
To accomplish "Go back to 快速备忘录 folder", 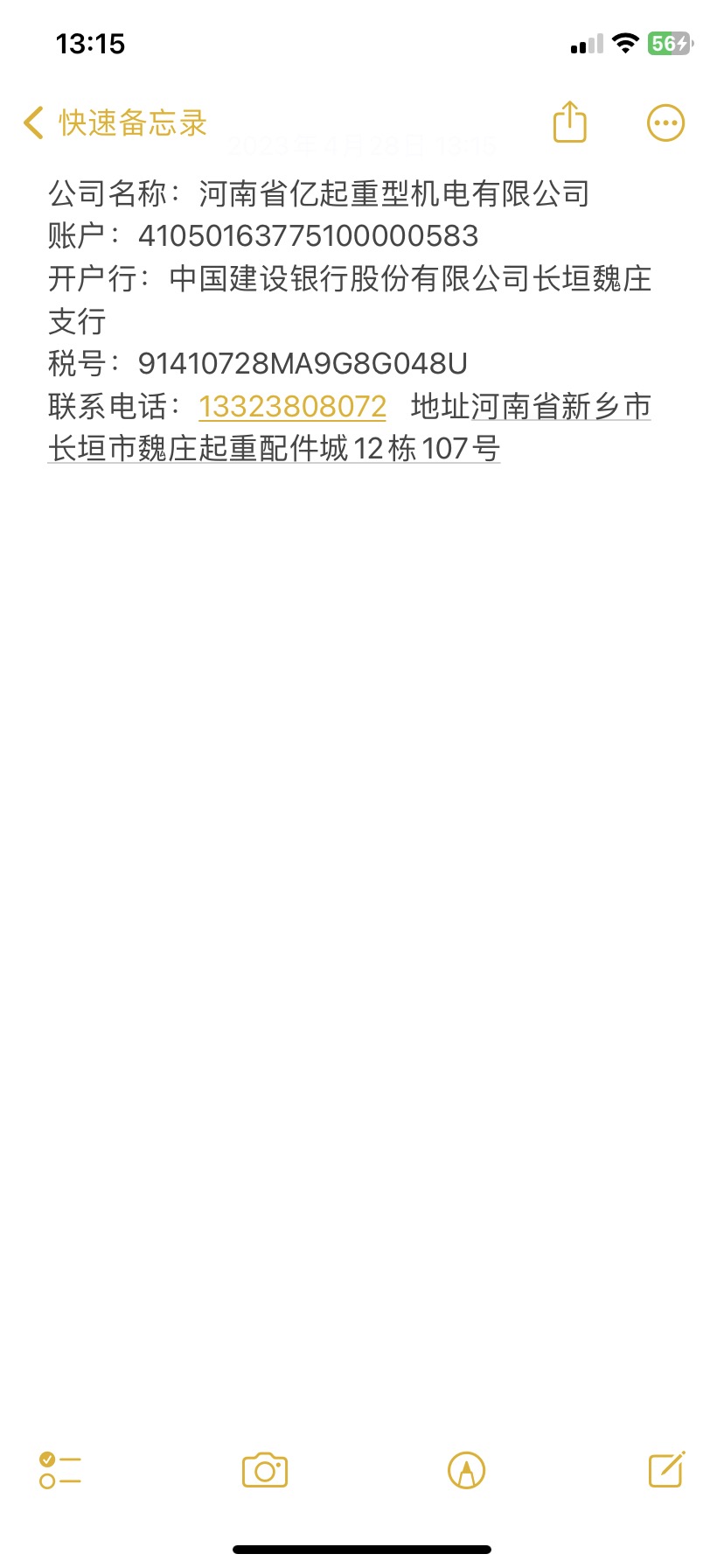I will pos(115,123).
